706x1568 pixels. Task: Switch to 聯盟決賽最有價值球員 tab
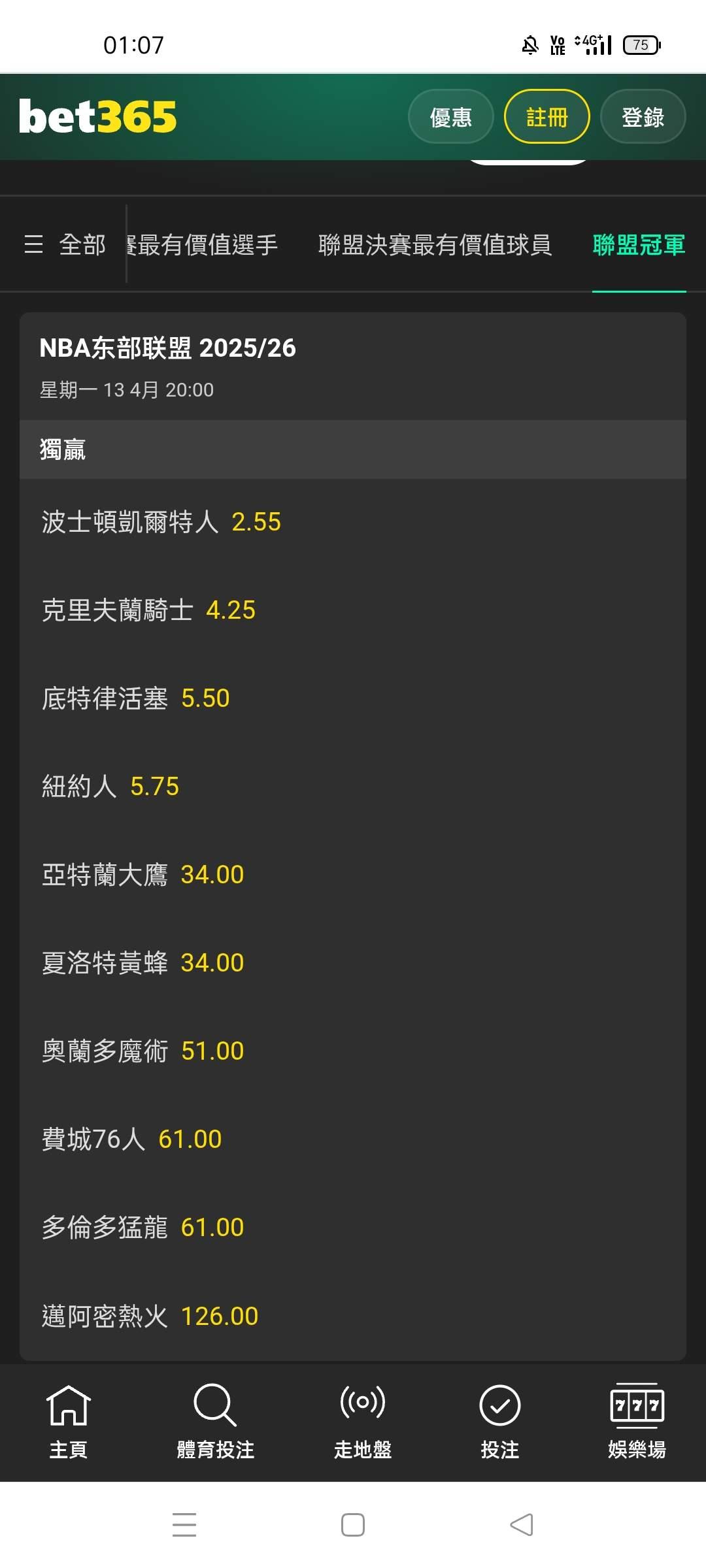[x=435, y=245]
